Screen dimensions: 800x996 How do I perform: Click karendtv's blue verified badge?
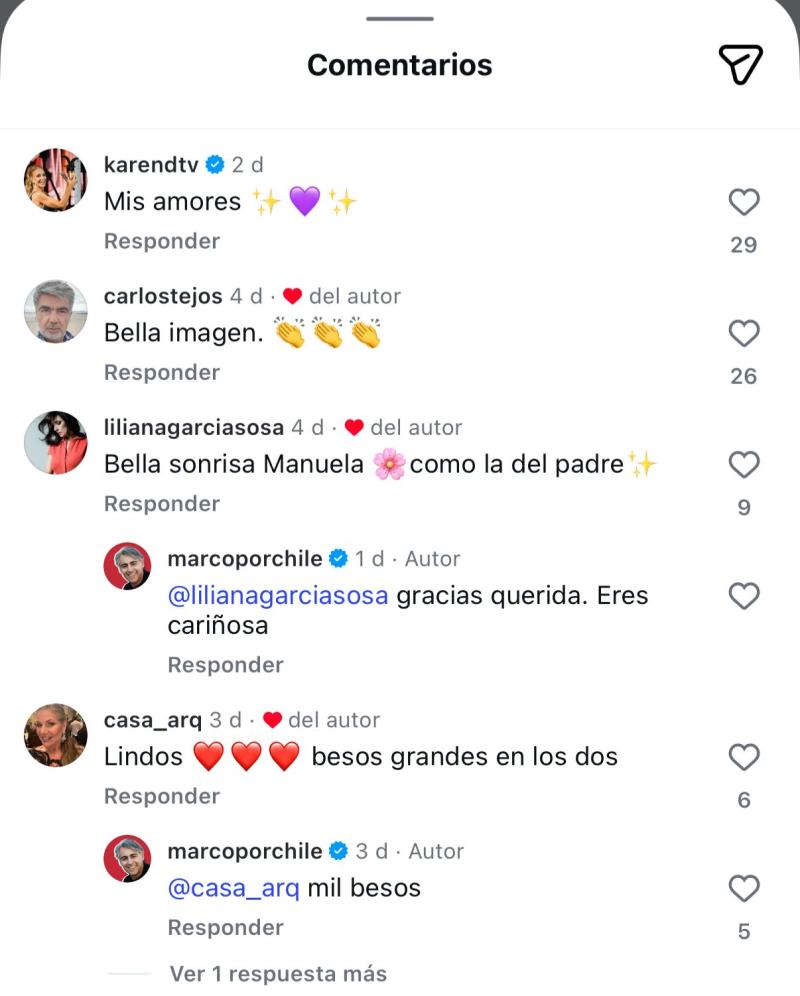(x=213, y=164)
